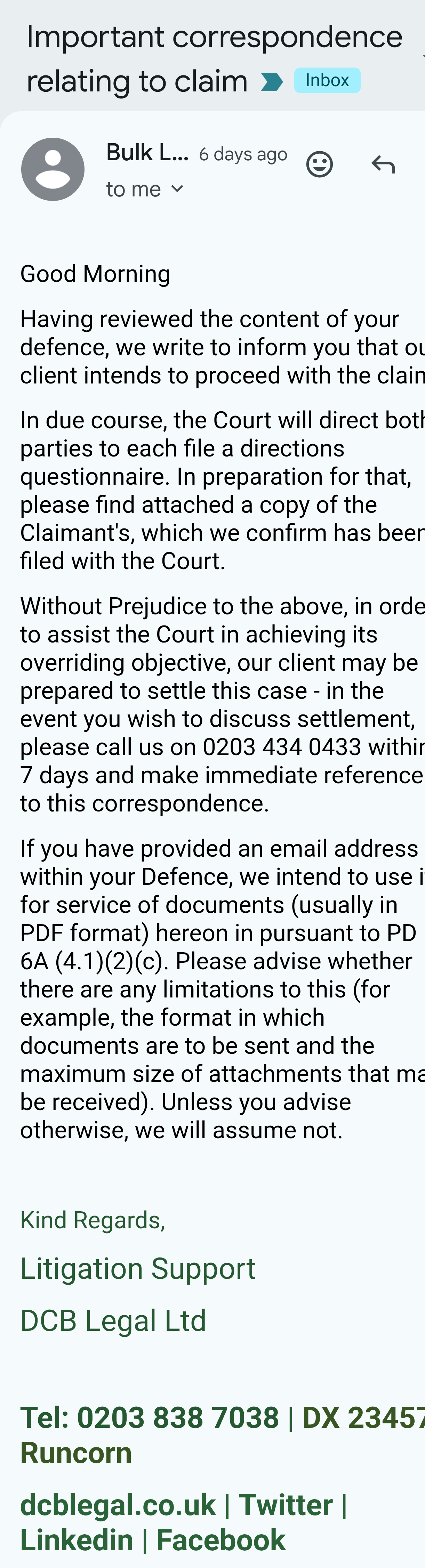Open the sender's profile avatar
The height and width of the screenshot is (1568, 425).
[53, 169]
